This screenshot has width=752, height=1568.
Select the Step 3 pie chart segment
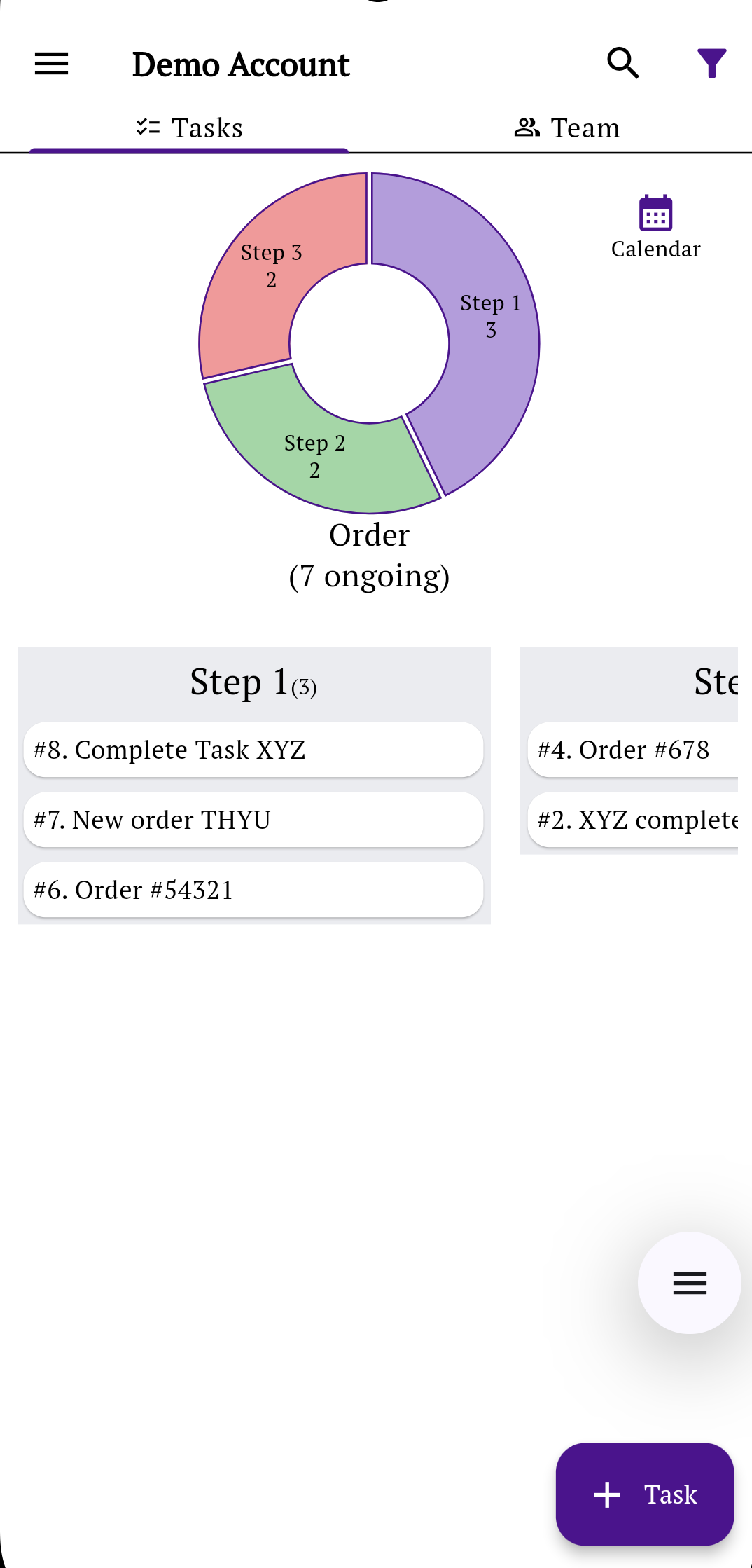[272, 266]
